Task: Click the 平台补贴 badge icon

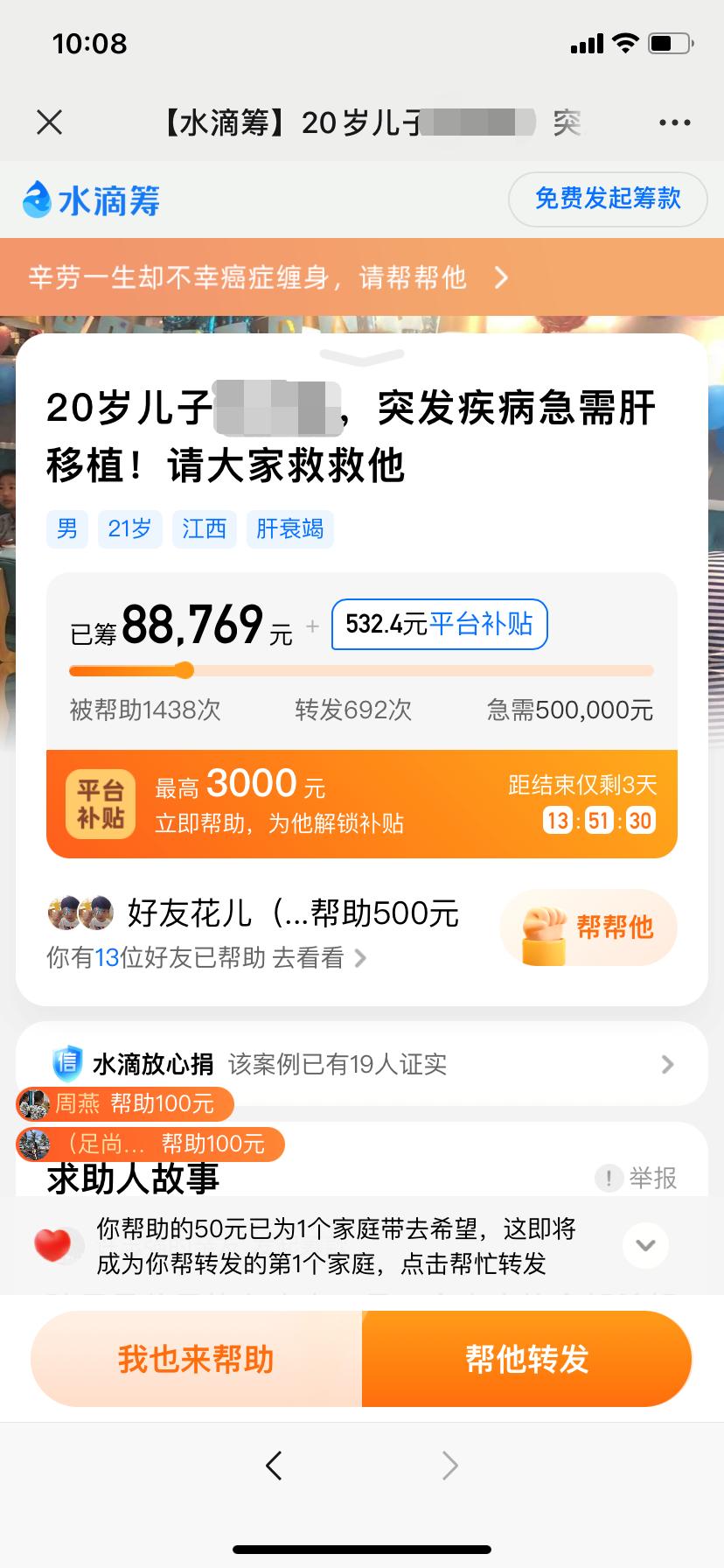Action: pos(100,801)
